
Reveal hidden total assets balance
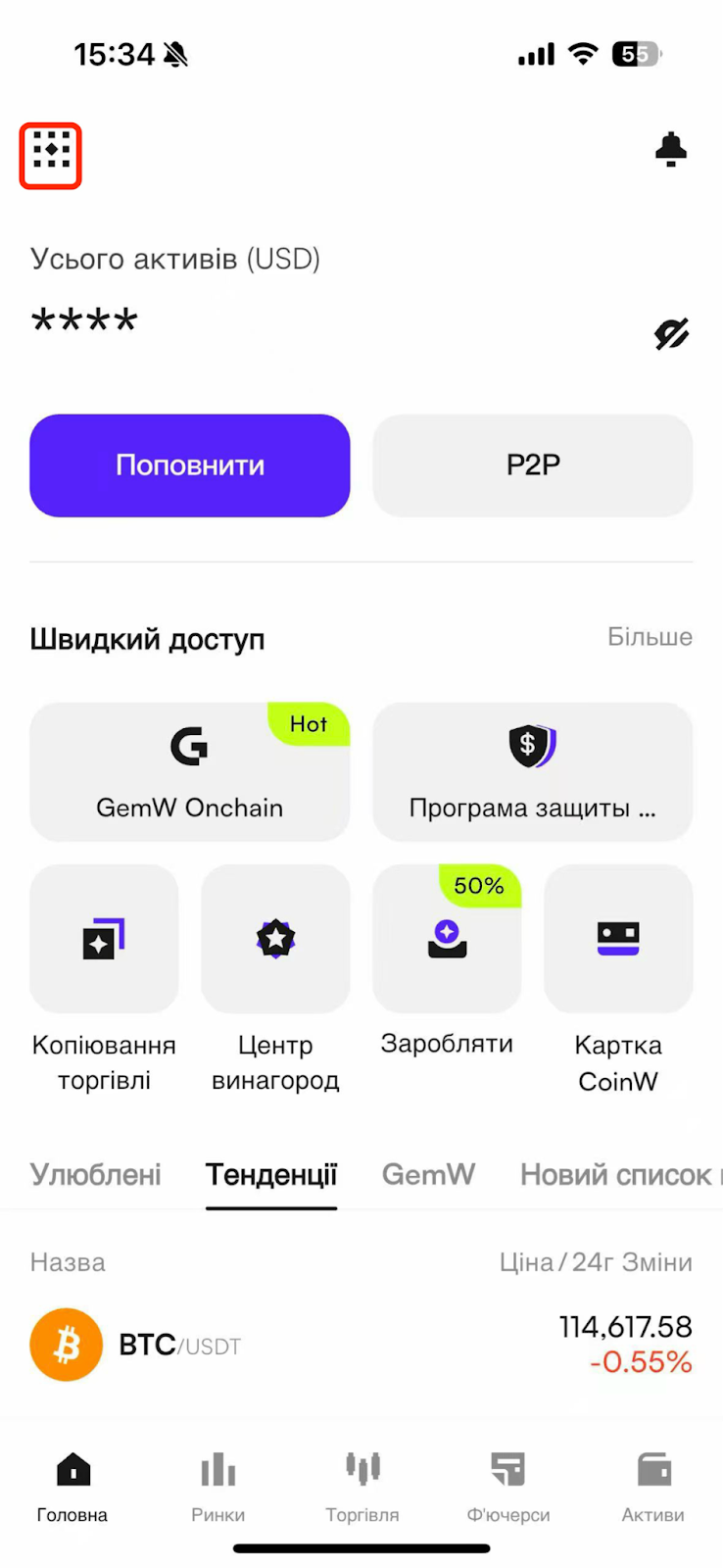coord(672,334)
